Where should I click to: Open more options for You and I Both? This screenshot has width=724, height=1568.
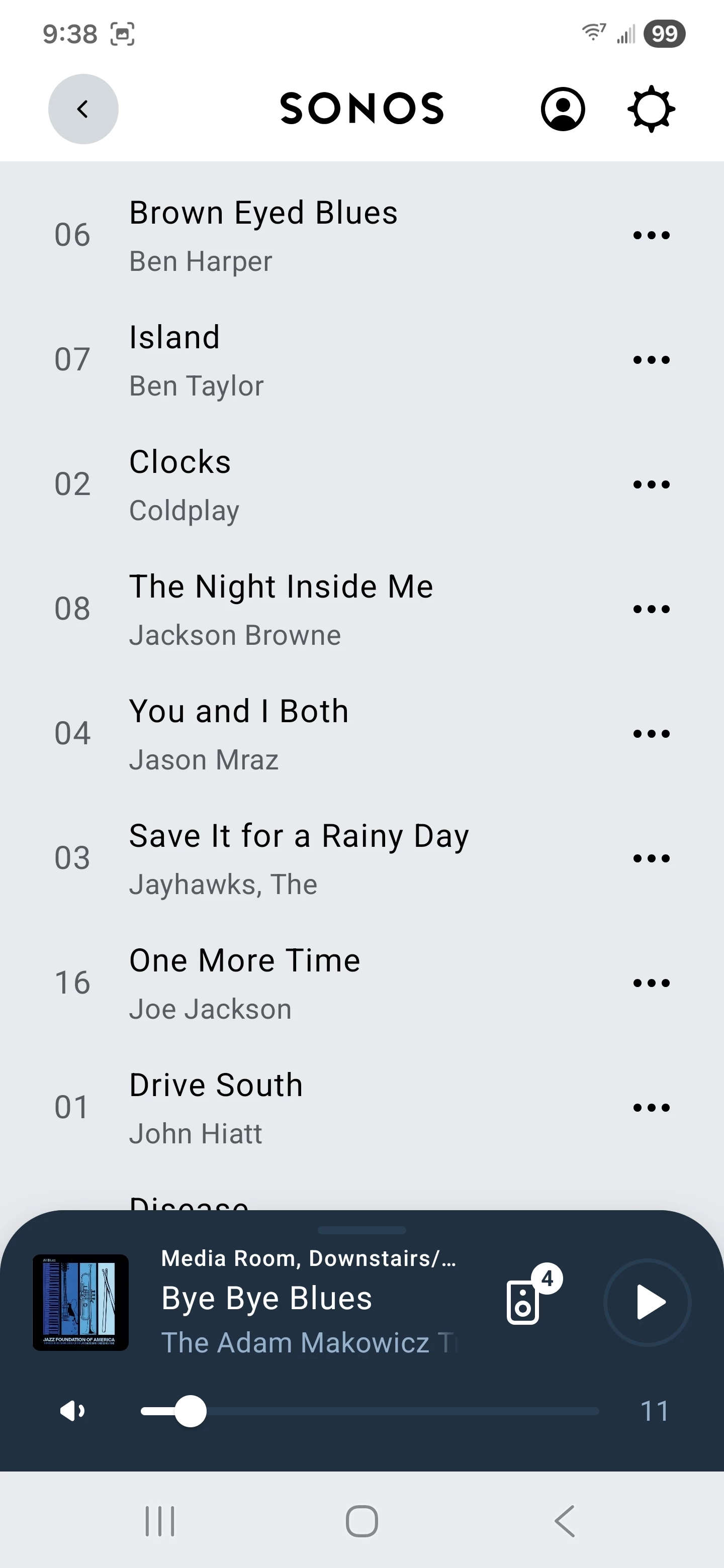coord(651,733)
